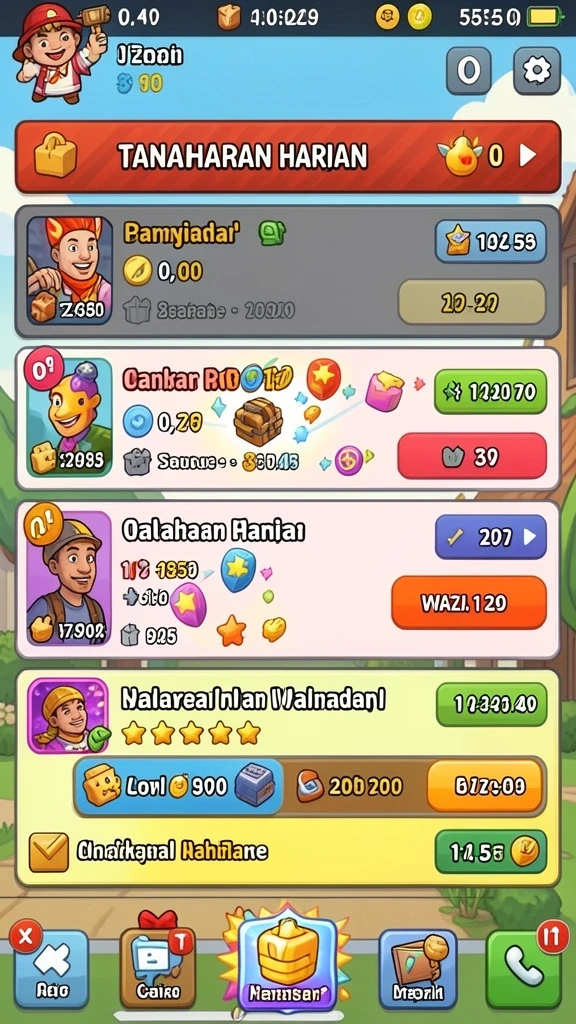The image size is (576, 1024).
Task: Tap the green 122070 button
Action: pos(490,391)
